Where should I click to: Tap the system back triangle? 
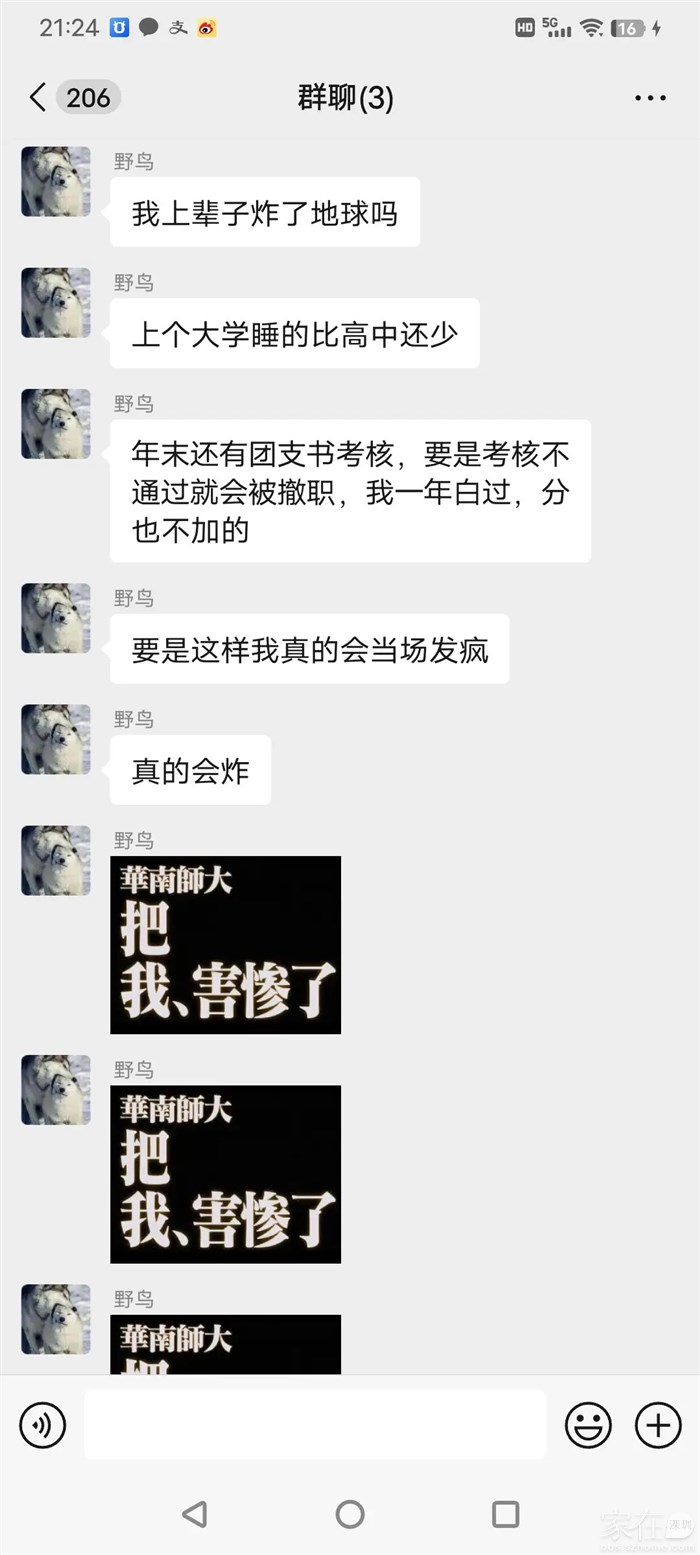195,1513
